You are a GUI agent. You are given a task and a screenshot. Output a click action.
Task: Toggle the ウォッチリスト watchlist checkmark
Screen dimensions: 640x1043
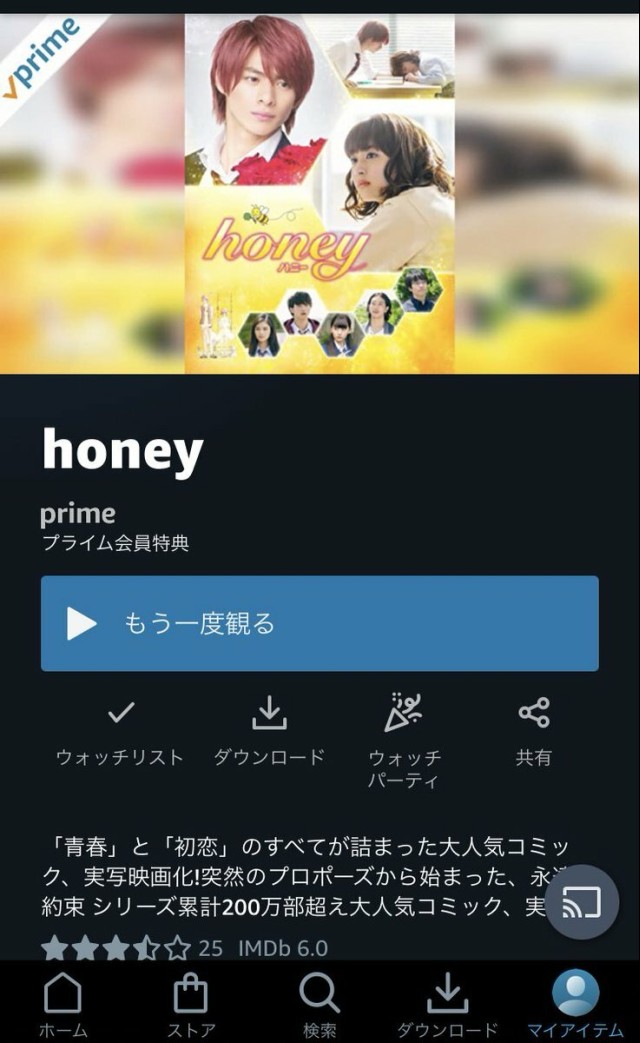(x=121, y=730)
